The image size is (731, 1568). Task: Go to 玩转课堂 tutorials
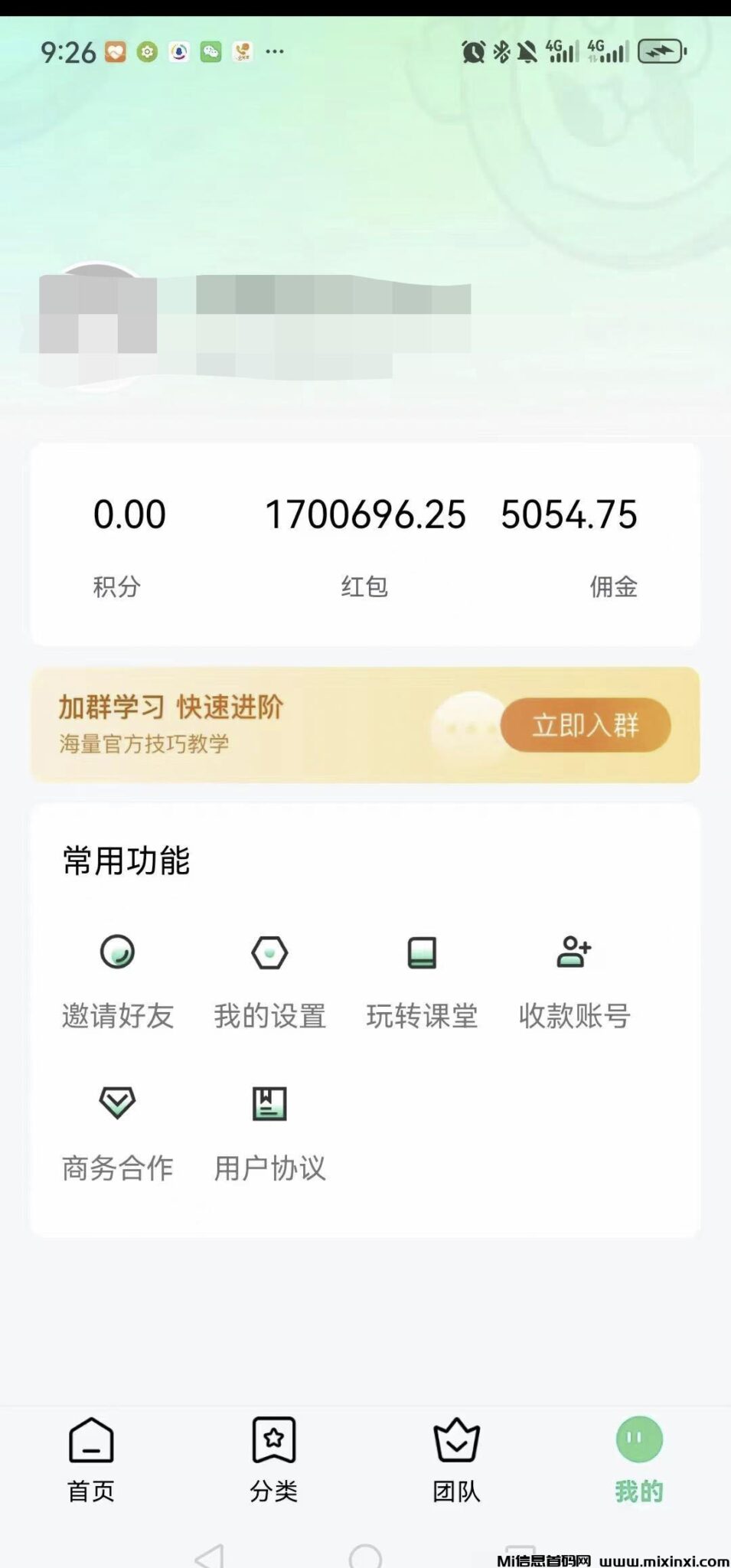pyautogui.click(x=422, y=982)
